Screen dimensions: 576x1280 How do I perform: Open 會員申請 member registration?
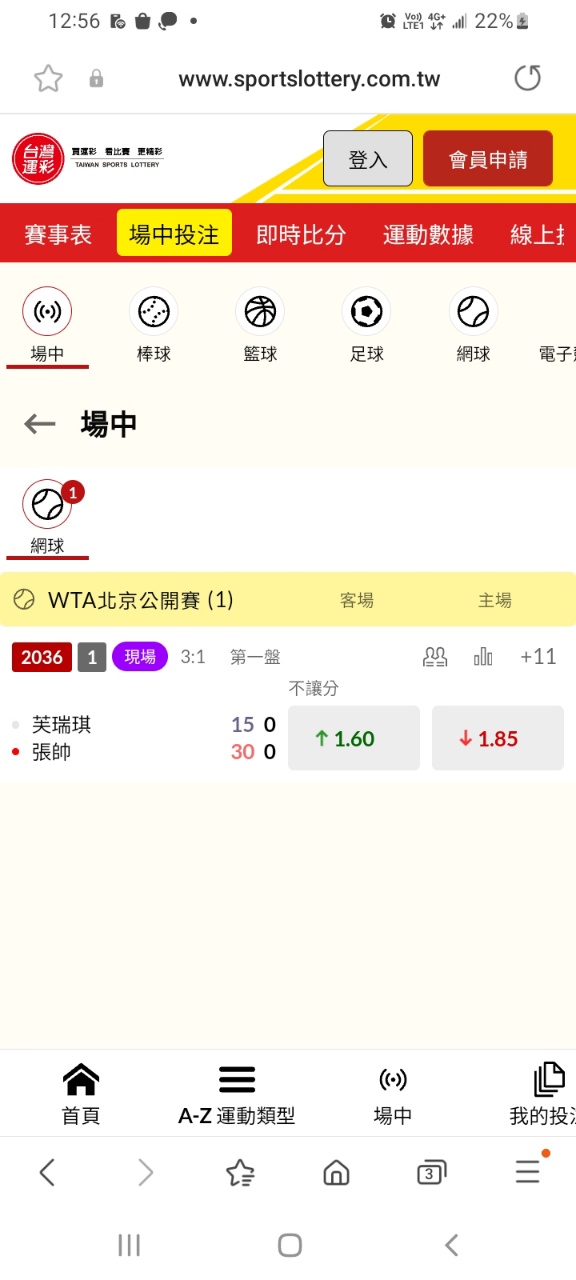pyautogui.click(x=488, y=159)
